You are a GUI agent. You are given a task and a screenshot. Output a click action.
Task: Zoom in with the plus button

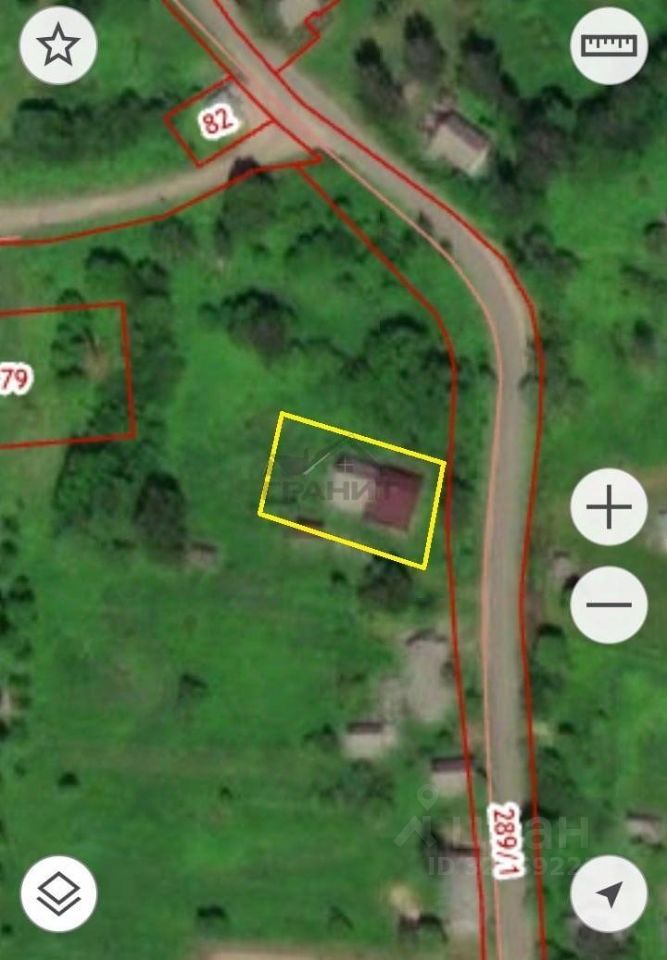(x=609, y=507)
